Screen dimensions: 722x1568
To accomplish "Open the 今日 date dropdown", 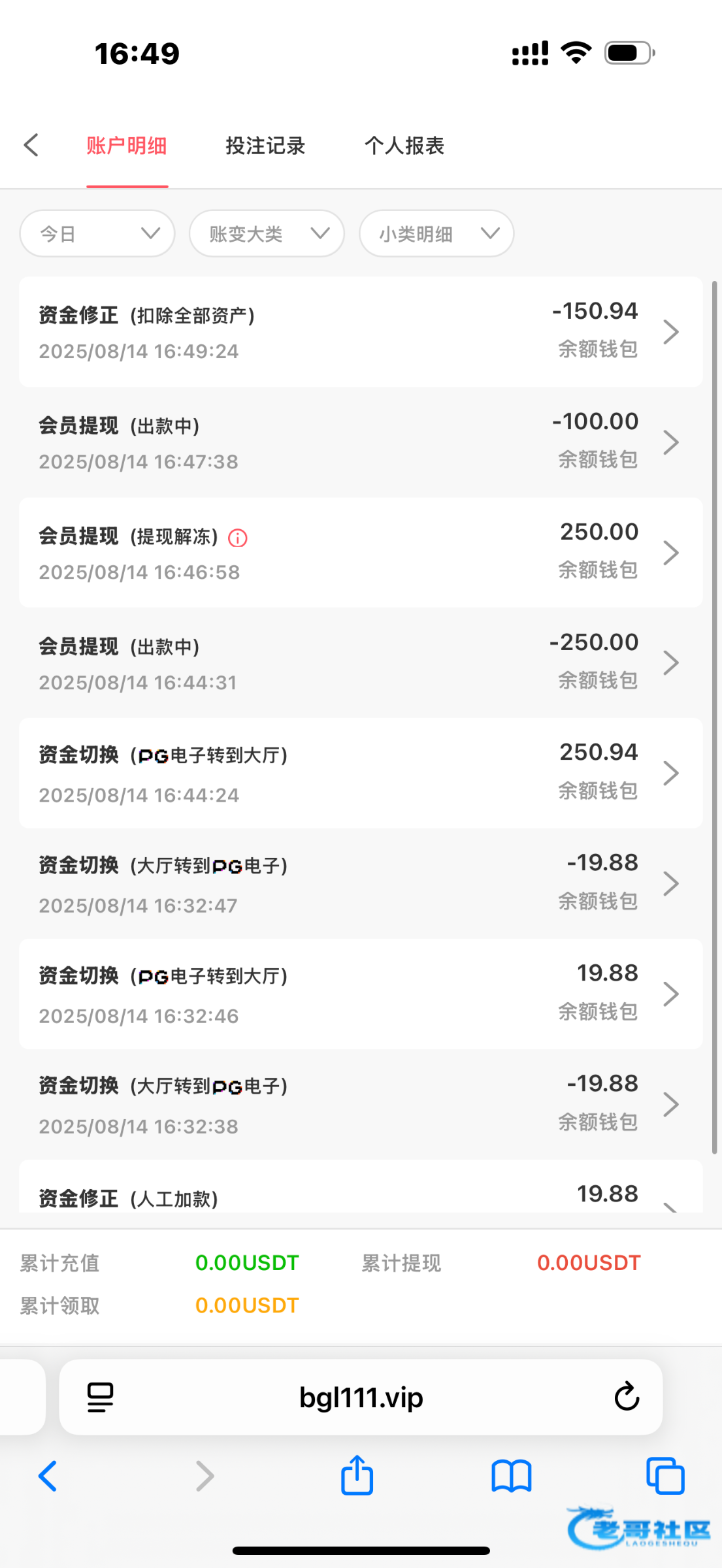I will point(97,233).
